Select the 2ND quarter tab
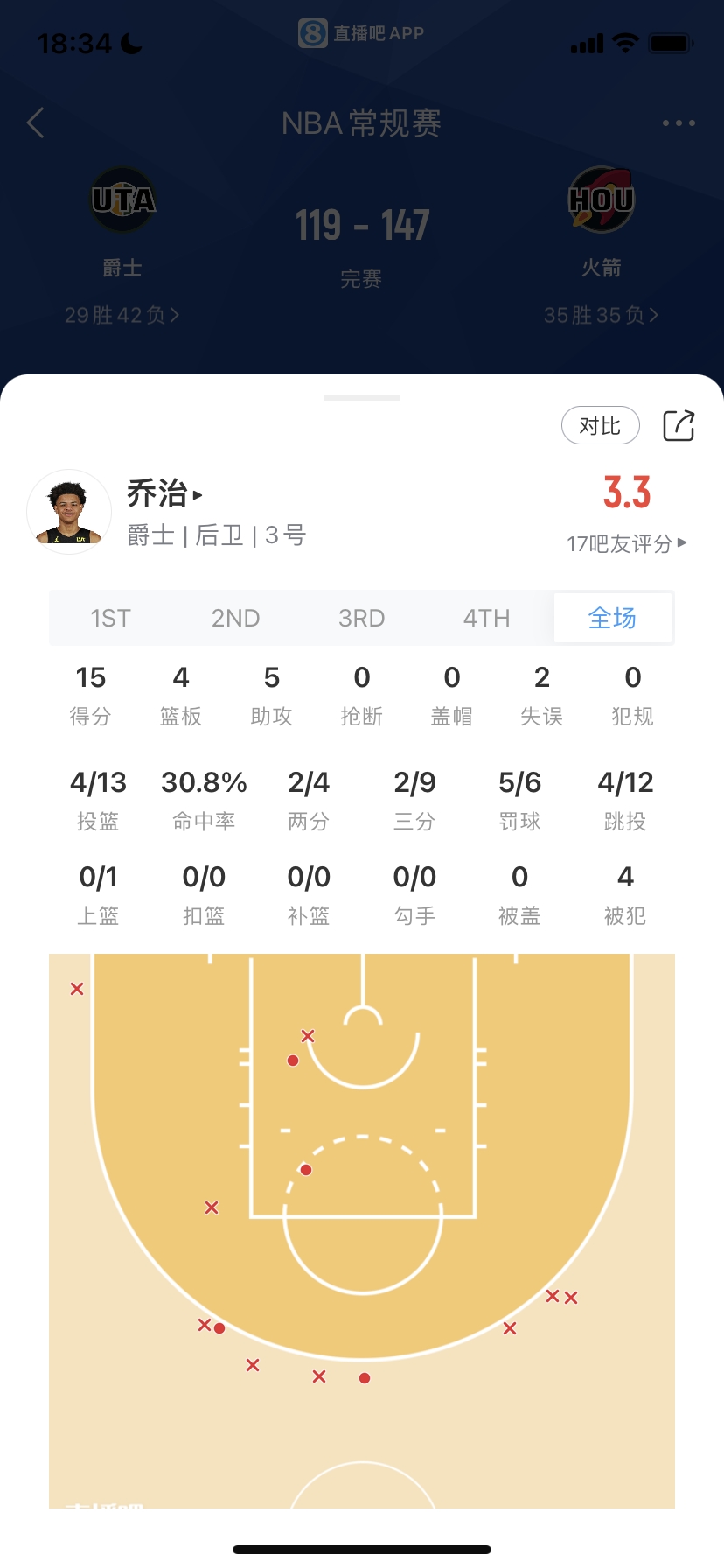 (x=236, y=619)
